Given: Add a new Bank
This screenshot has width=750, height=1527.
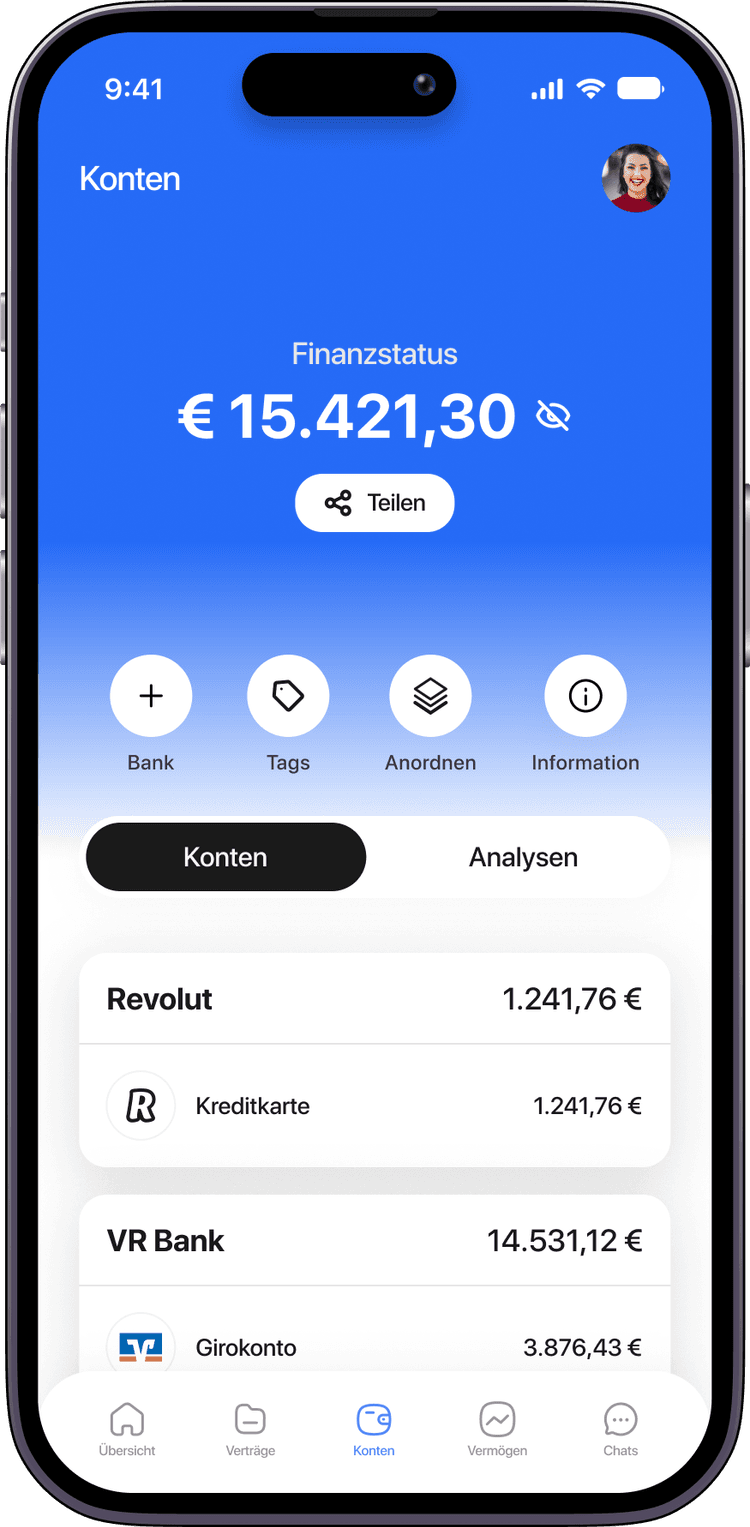Looking at the screenshot, I should (151, 696).
